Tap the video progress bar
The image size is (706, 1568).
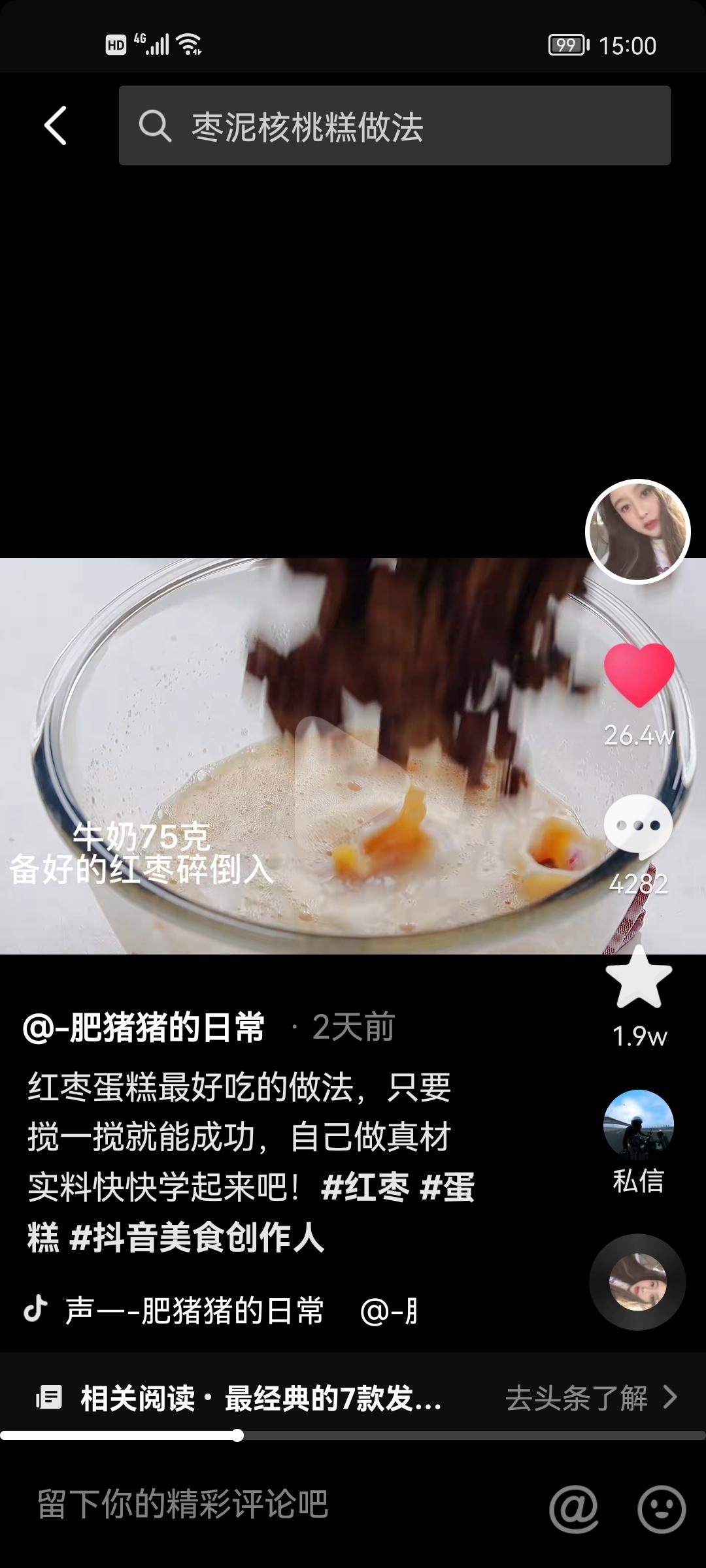353,1435
